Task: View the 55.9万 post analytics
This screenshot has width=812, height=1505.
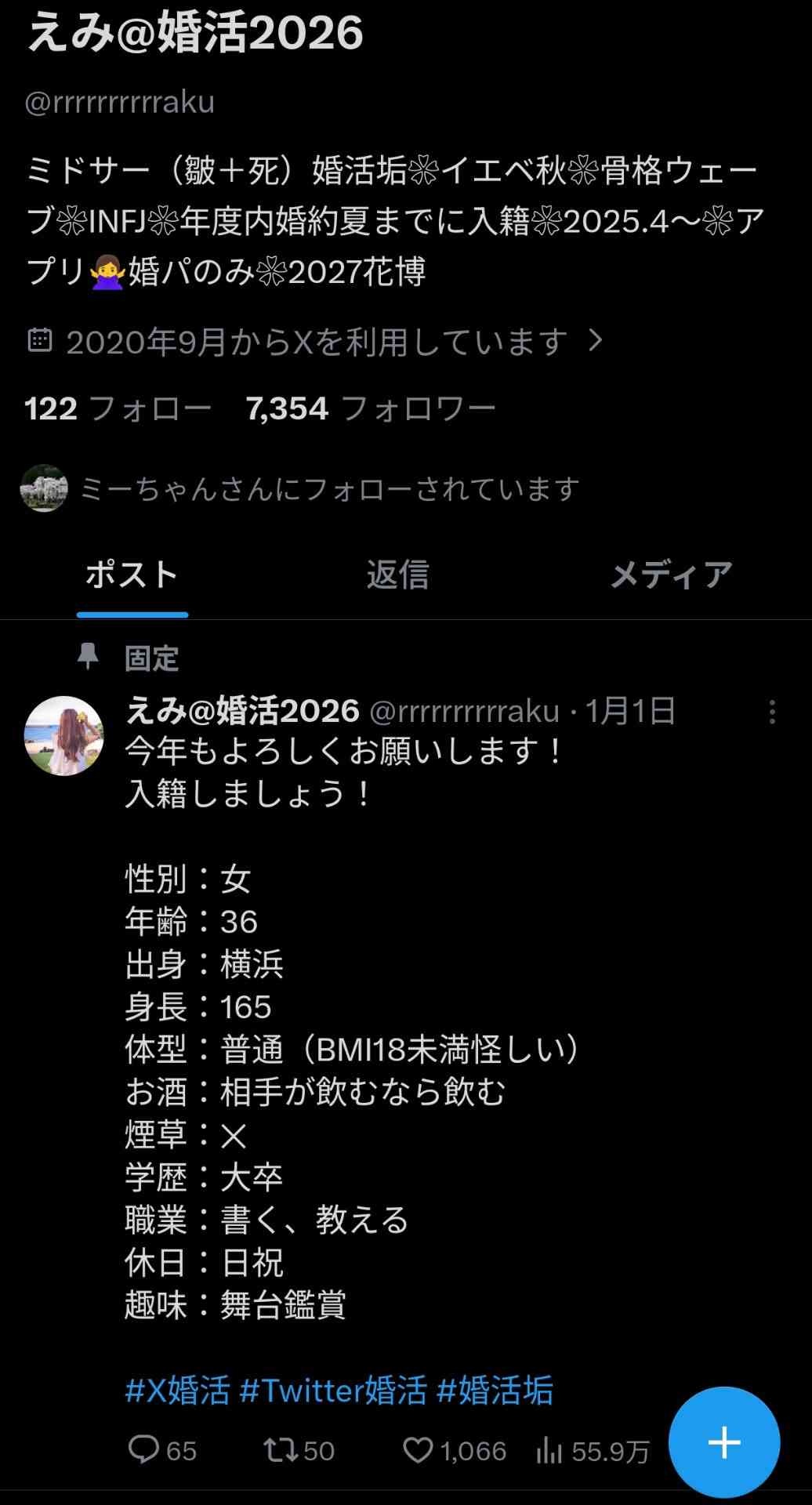Action: pos(593,1452)
